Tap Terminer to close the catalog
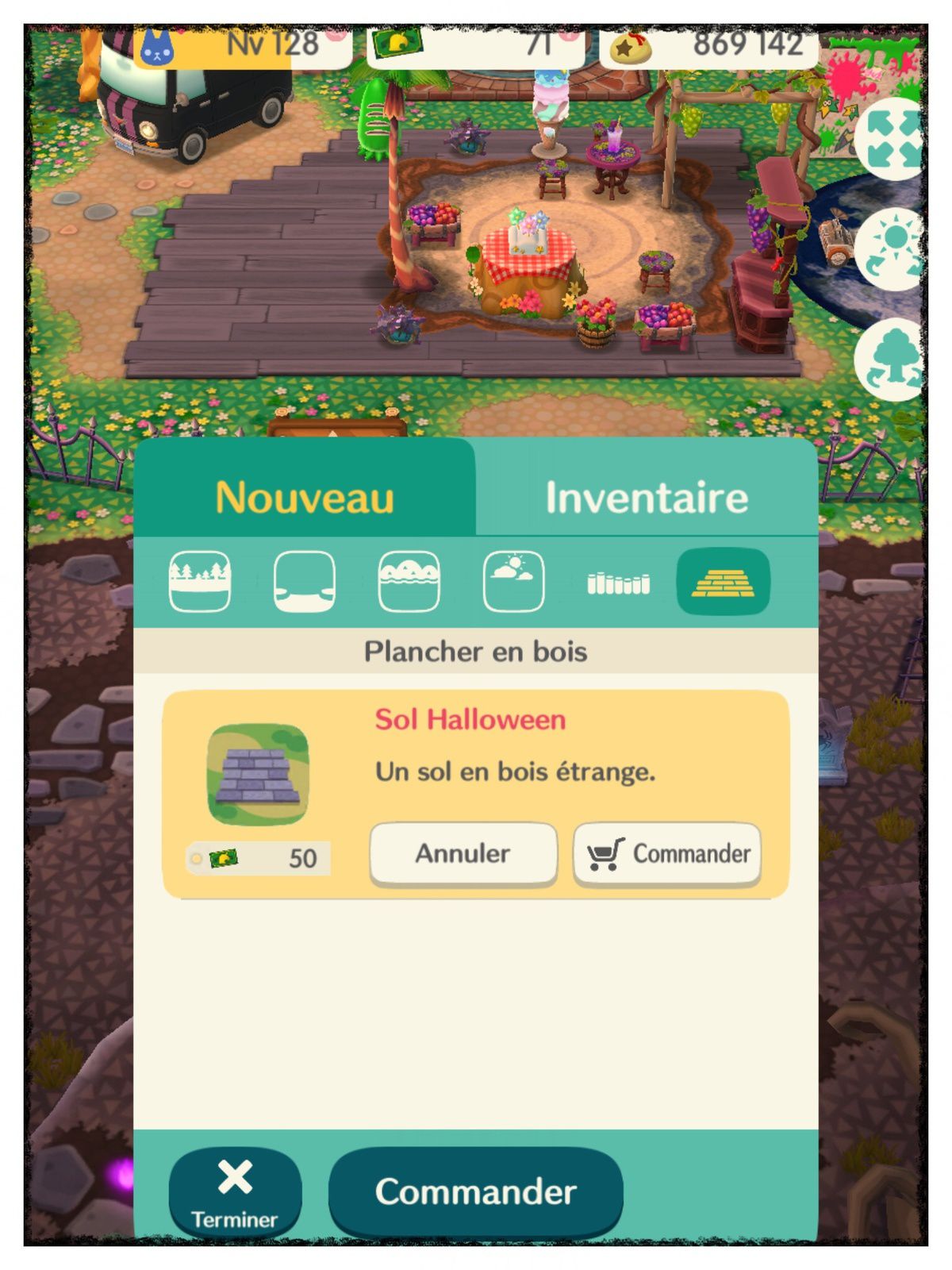The height and width of the screenshot is (1270, 952). coord(235,1192)
